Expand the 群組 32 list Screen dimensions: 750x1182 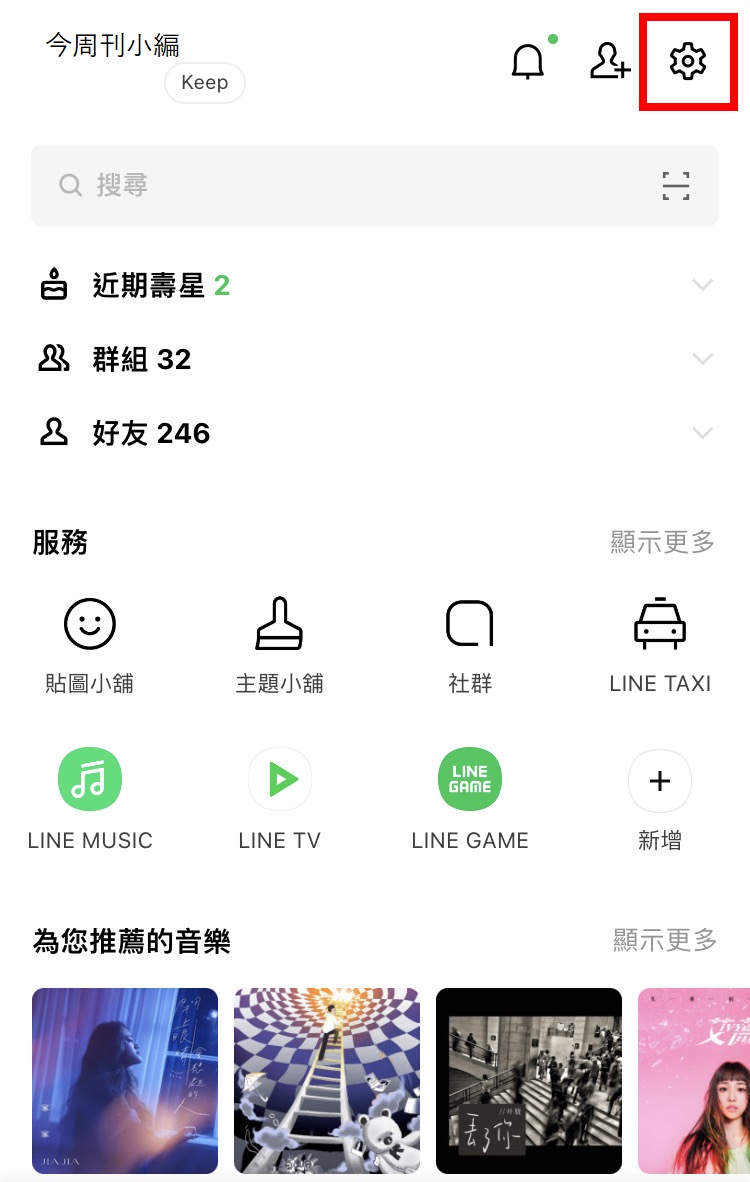click(703, 359)
